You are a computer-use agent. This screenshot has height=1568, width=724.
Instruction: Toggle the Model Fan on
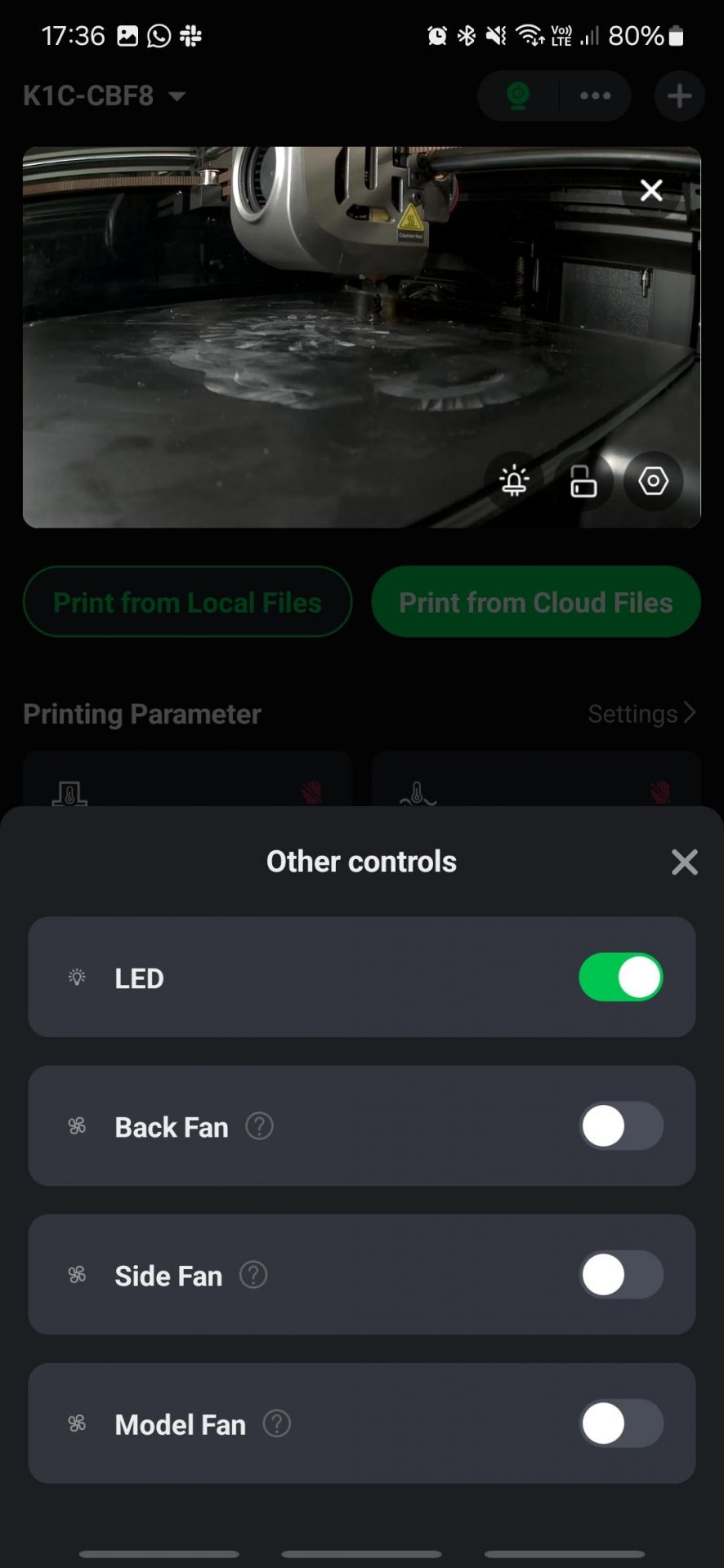(x=621, y=1423)
